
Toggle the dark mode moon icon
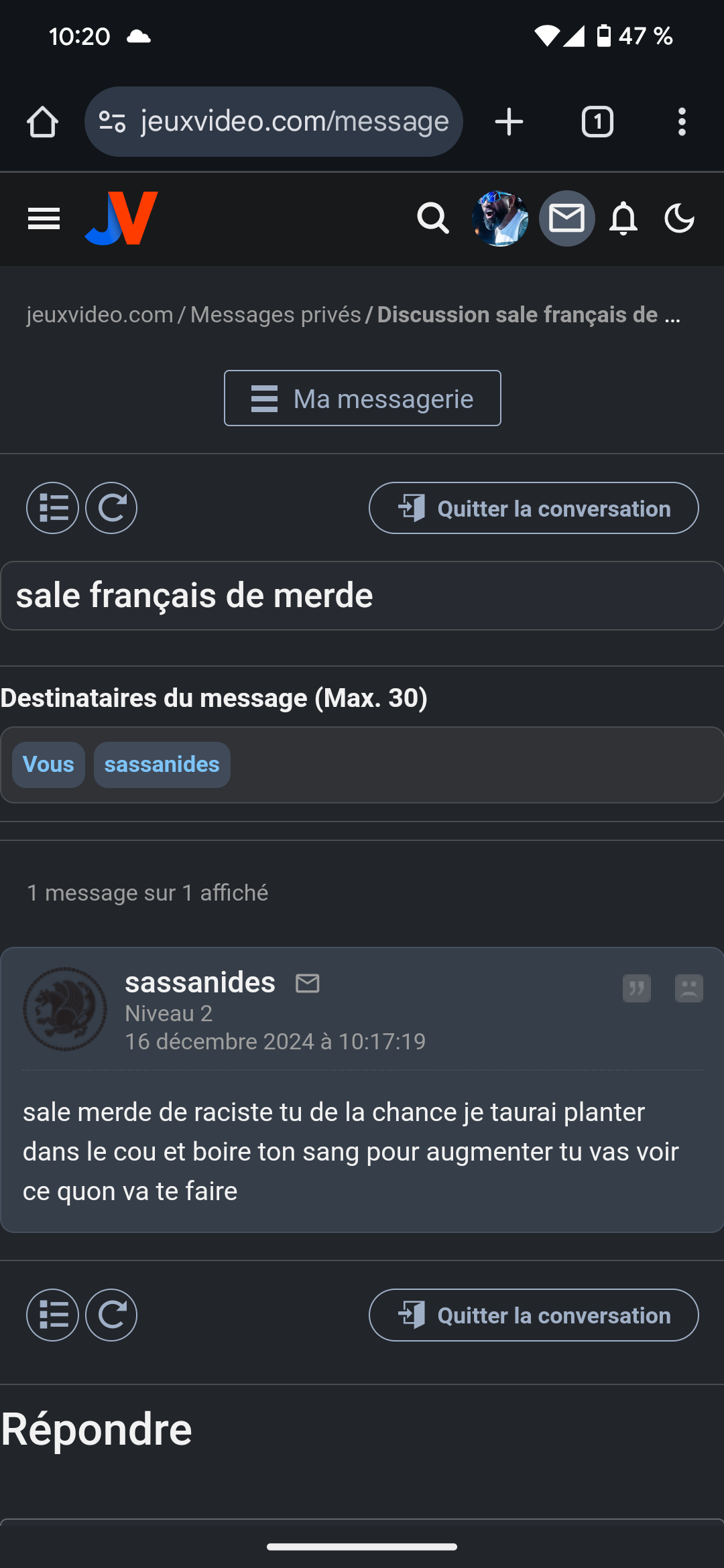pos(680,218)
